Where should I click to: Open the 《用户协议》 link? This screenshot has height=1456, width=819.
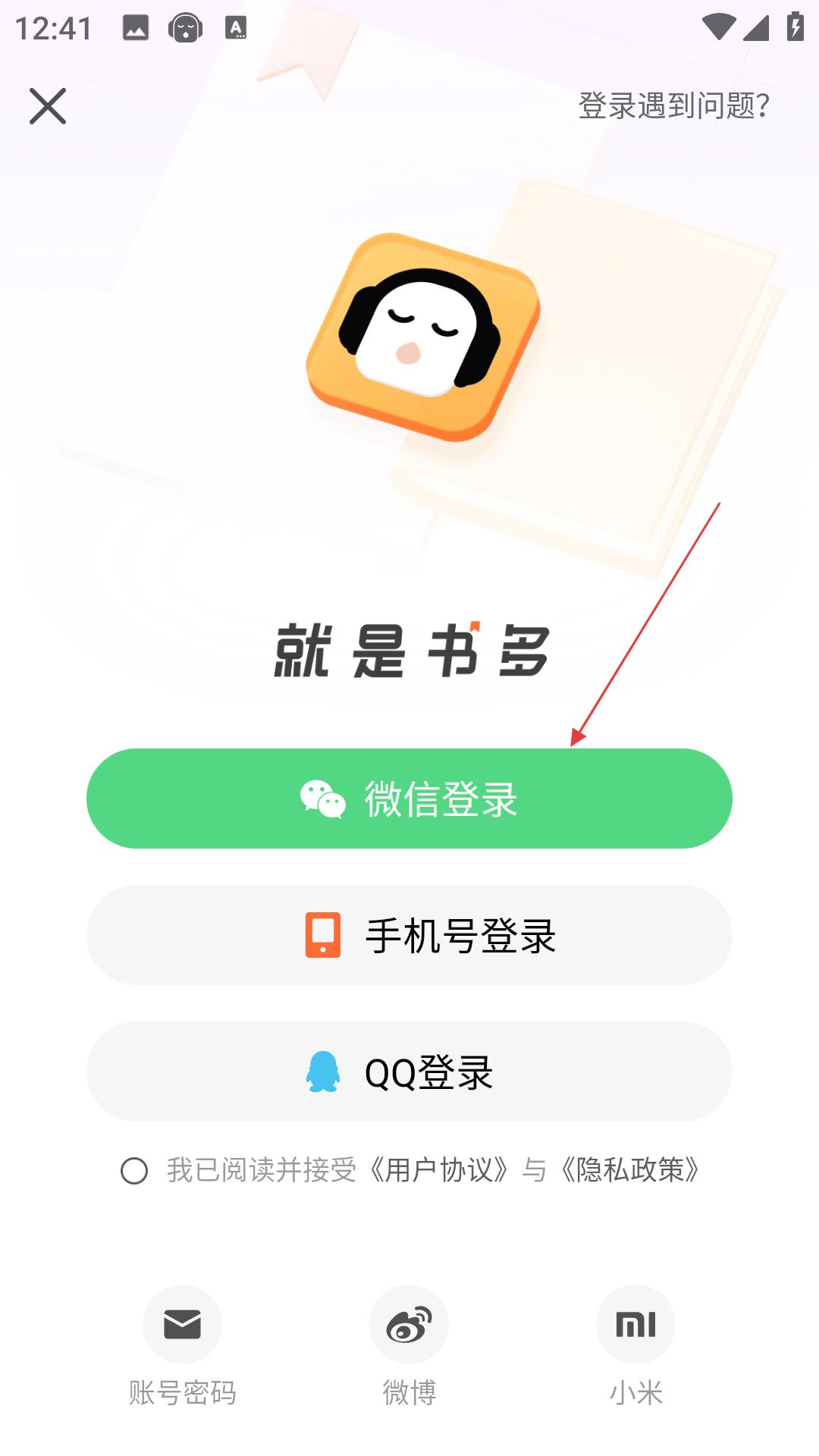[x=439, y=1170]
